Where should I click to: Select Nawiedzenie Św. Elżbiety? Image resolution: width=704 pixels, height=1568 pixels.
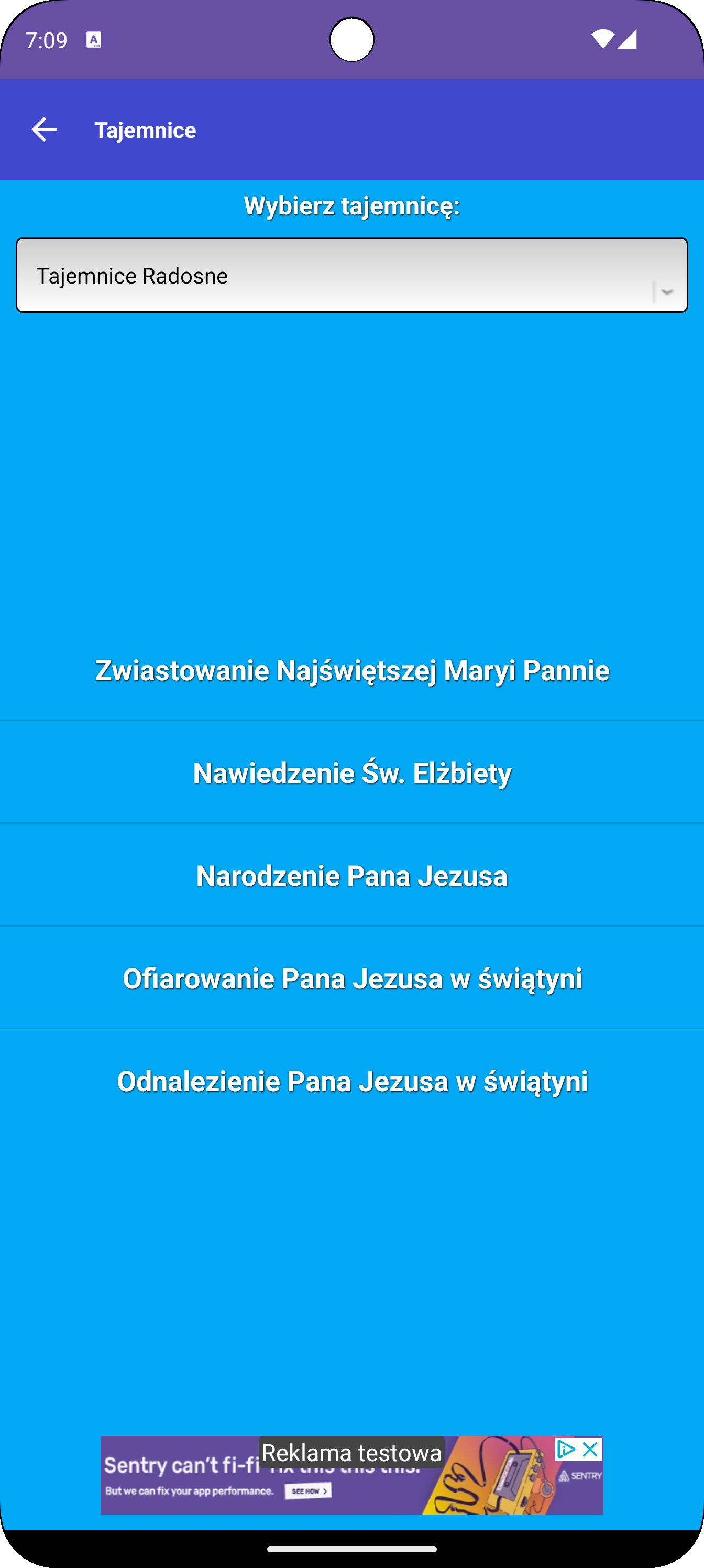tap(351, 773)
